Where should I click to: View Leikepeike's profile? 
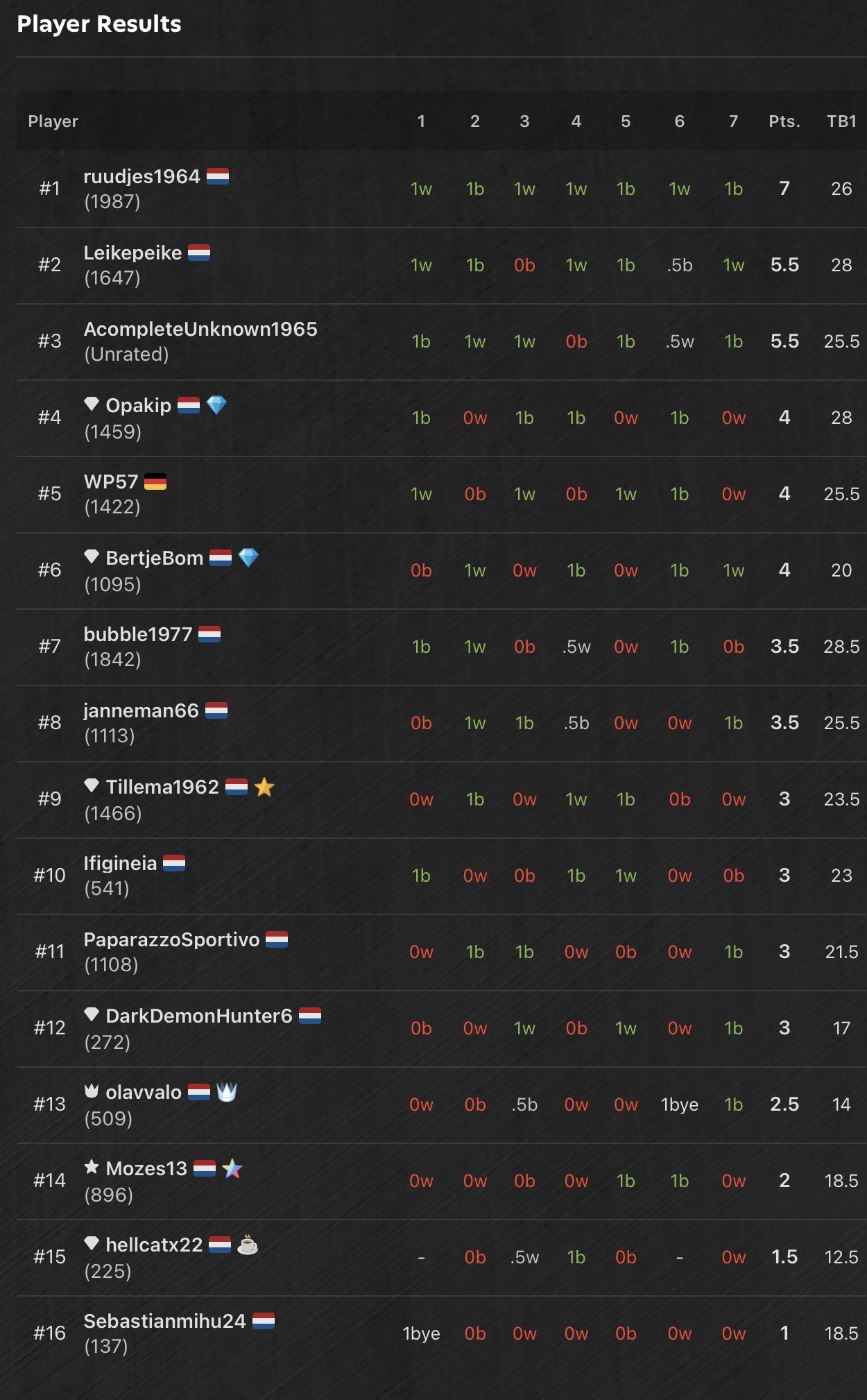pyautogui.click(x=132, y=253)
